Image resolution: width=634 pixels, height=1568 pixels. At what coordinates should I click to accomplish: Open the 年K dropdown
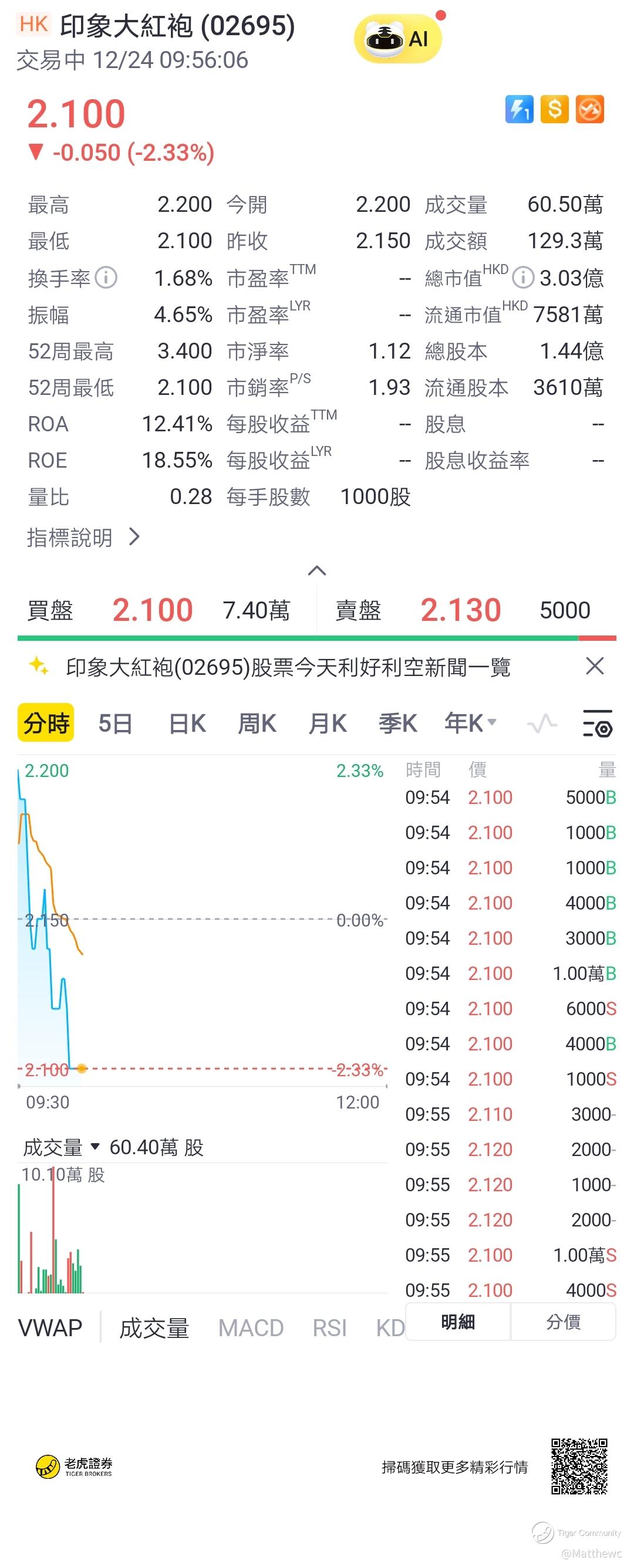coord(470,723)
